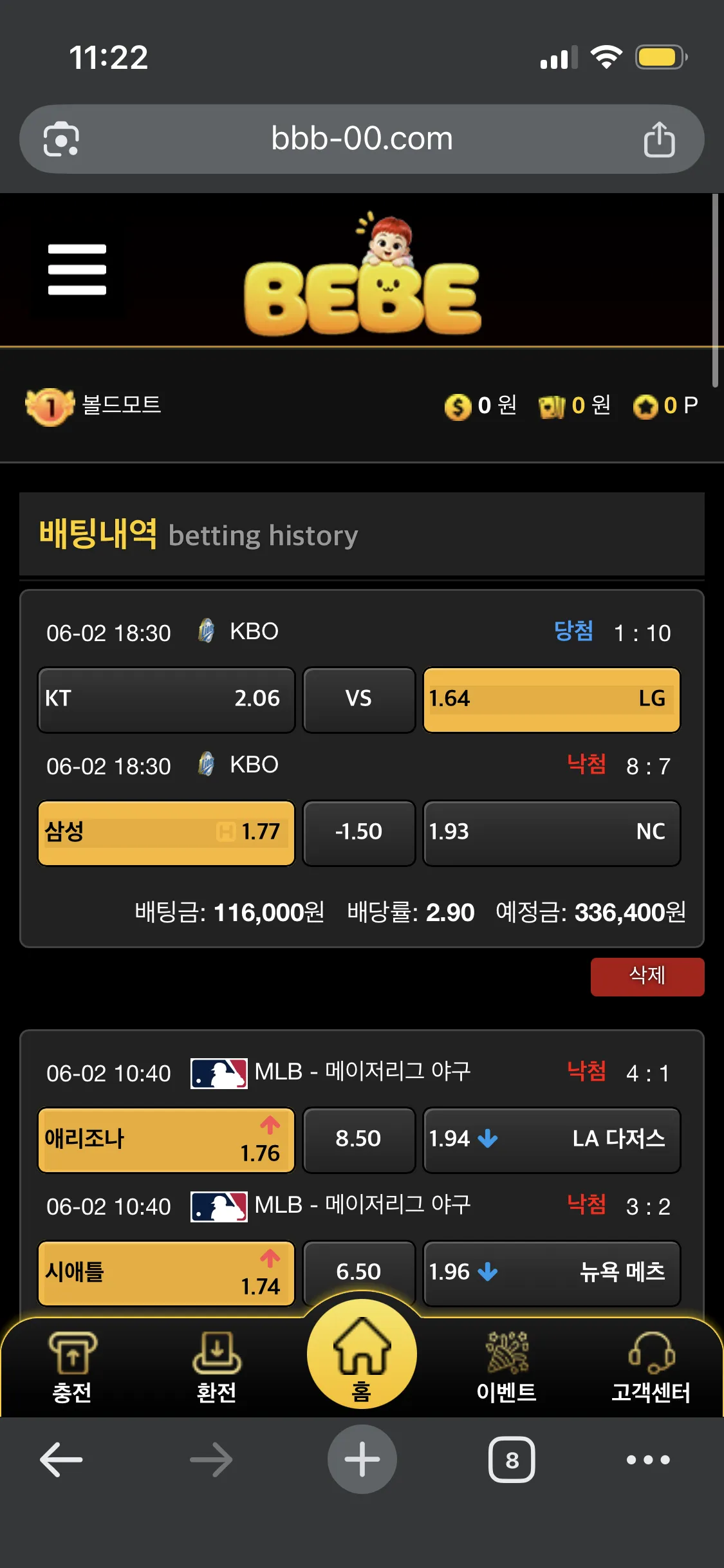724x1568 pixels.
Task: Delete the KBO bet with 삭제 button
Action: [647, 976]
